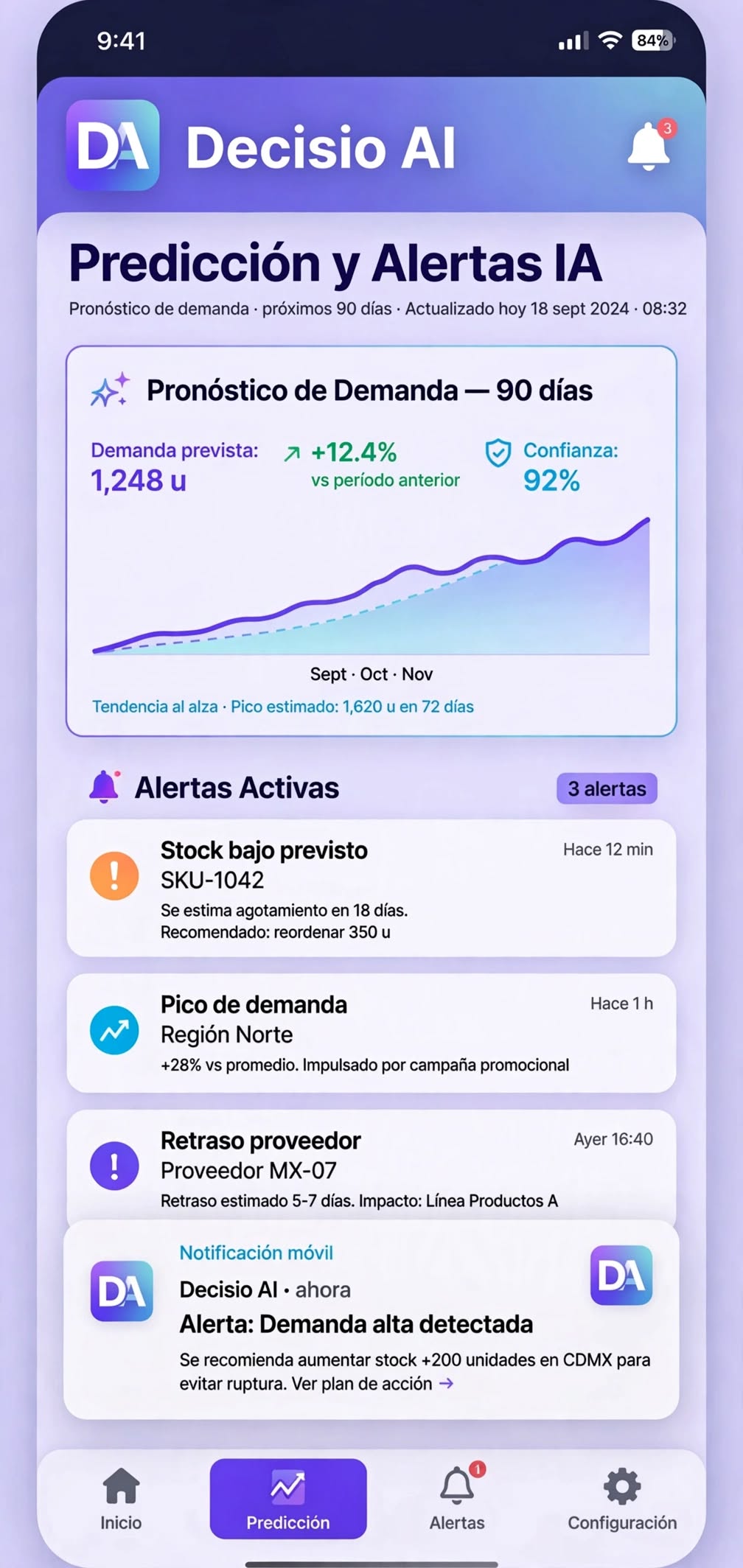Viewport: 743px width, 1568px height.
Task: Open the Configuración tab
Action: [622, 1499]
